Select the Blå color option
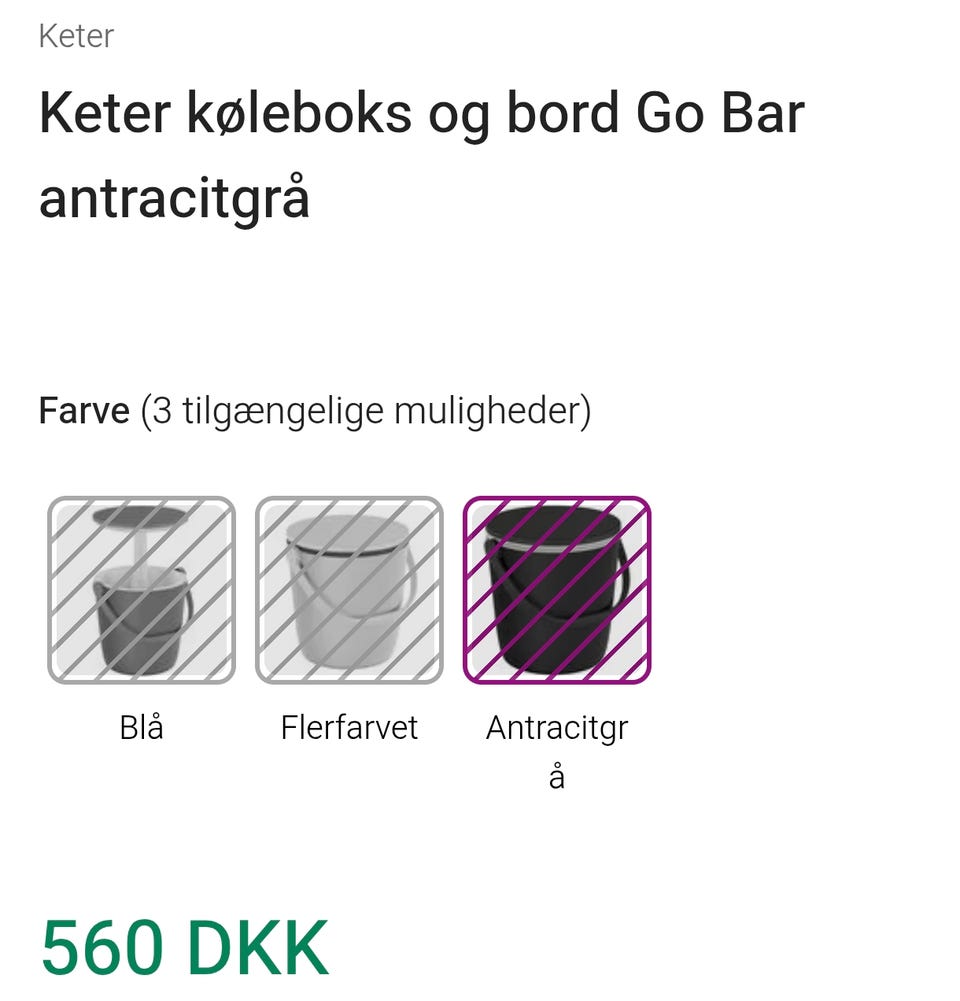The width and height of the screenshot is (960, 1001). pos(141,590)
